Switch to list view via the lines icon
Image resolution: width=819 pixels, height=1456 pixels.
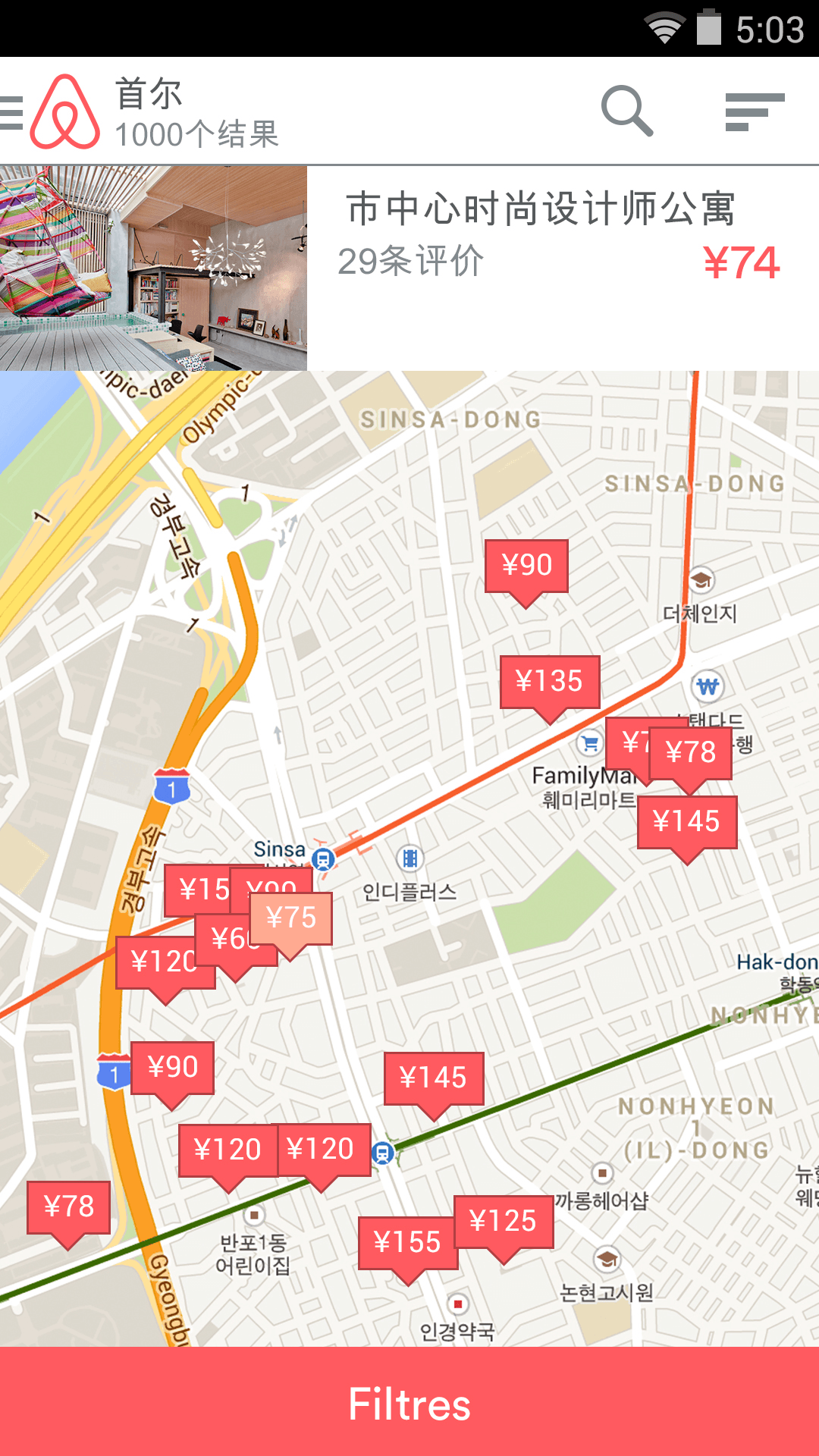click(754, 111)
